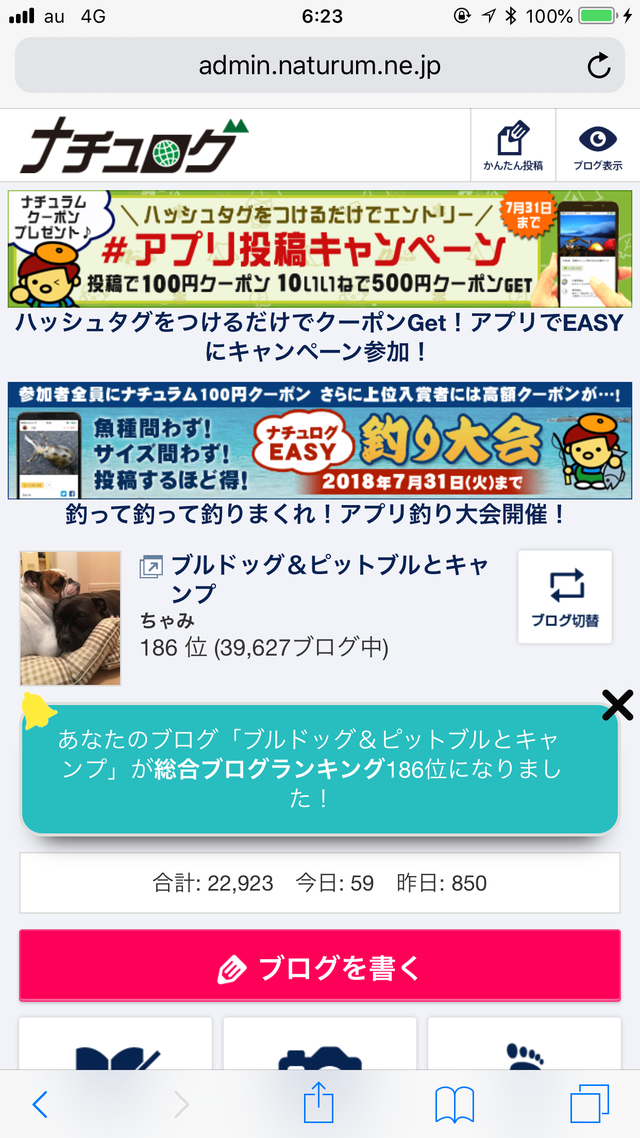This screenshot has height=1138, width=640.
Task: Open the 釣り大会 fishing contest banner
Action: (320, 440)
